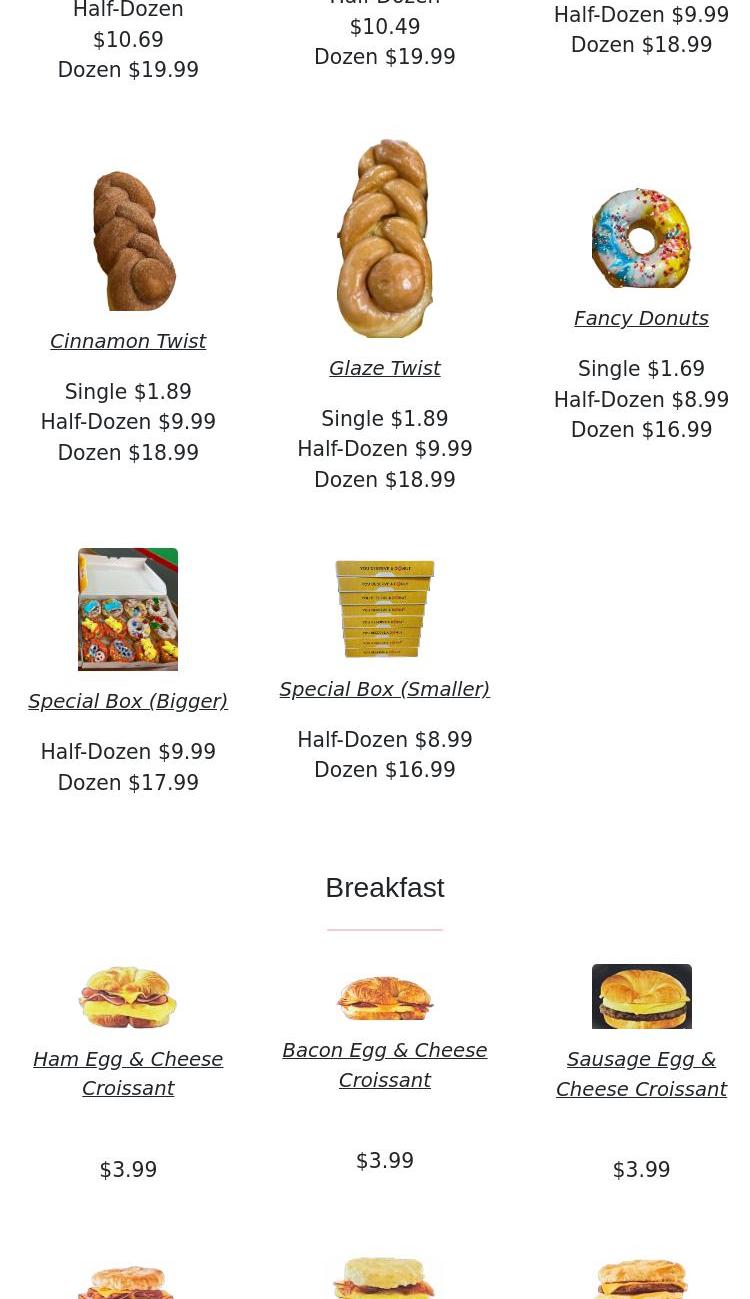Tap the Bacon Egg & Cheese Croissant photo

pyautogui.click(x=385, y=997)
